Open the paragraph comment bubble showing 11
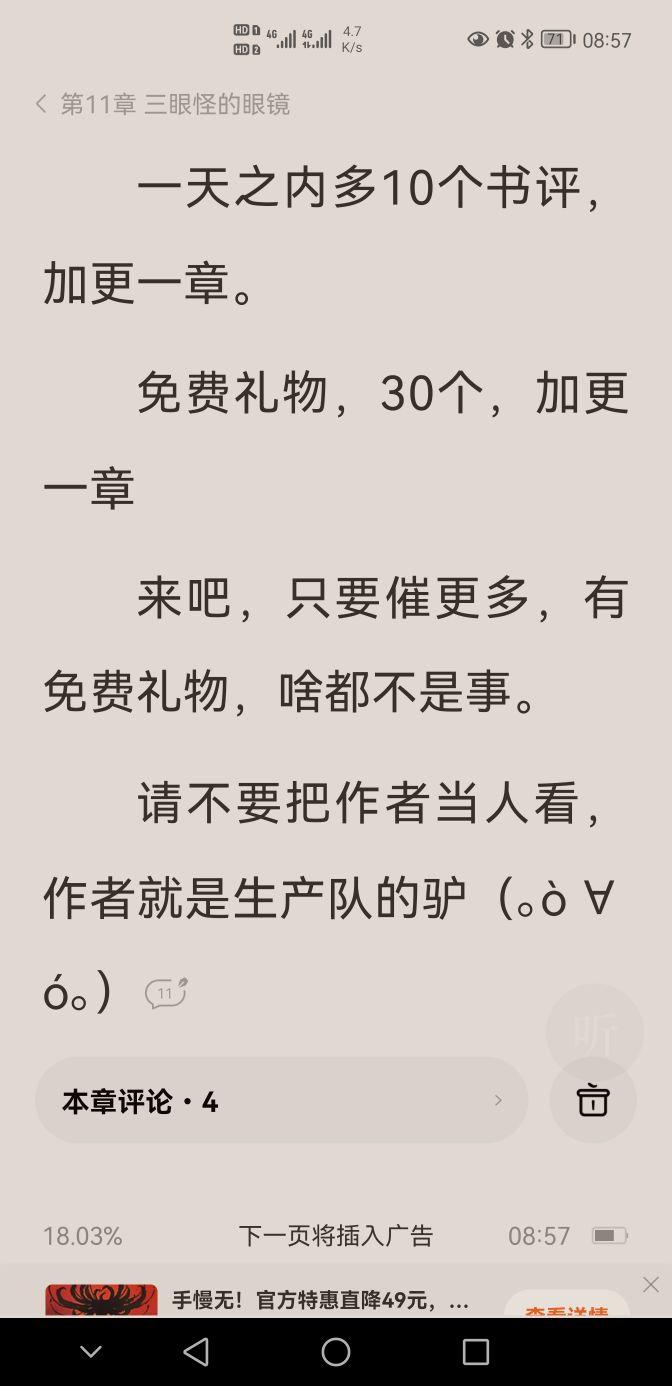Image resolution: width=672 pixels, height=1386 pixels. [x=166, y=992]
